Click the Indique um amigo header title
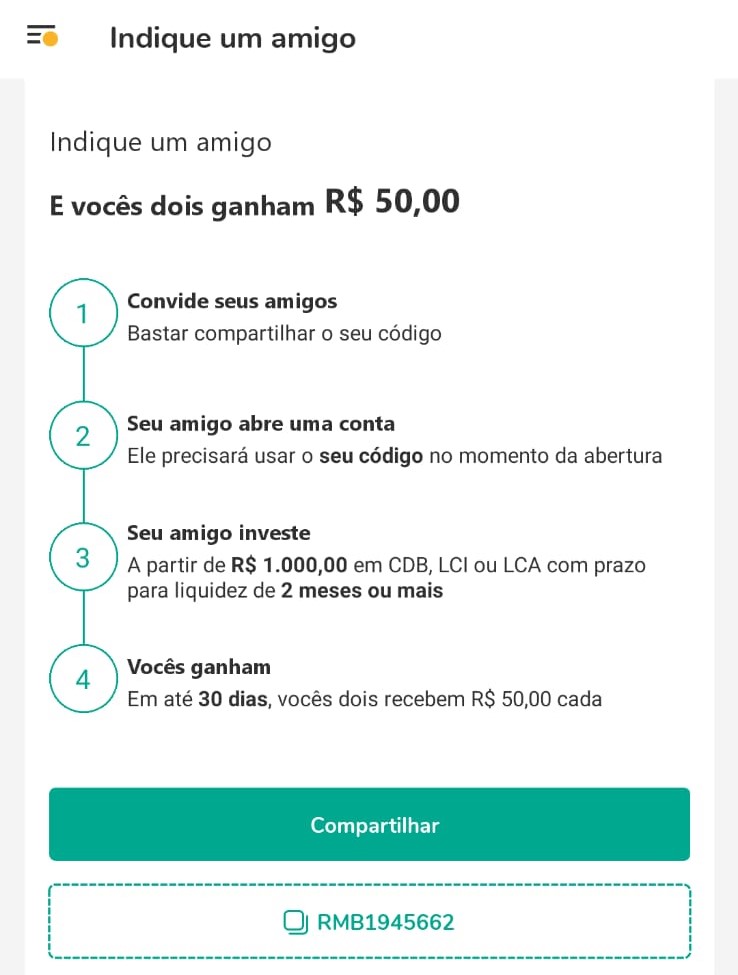Viewport: 738px width, 975px height. point(233,38)
